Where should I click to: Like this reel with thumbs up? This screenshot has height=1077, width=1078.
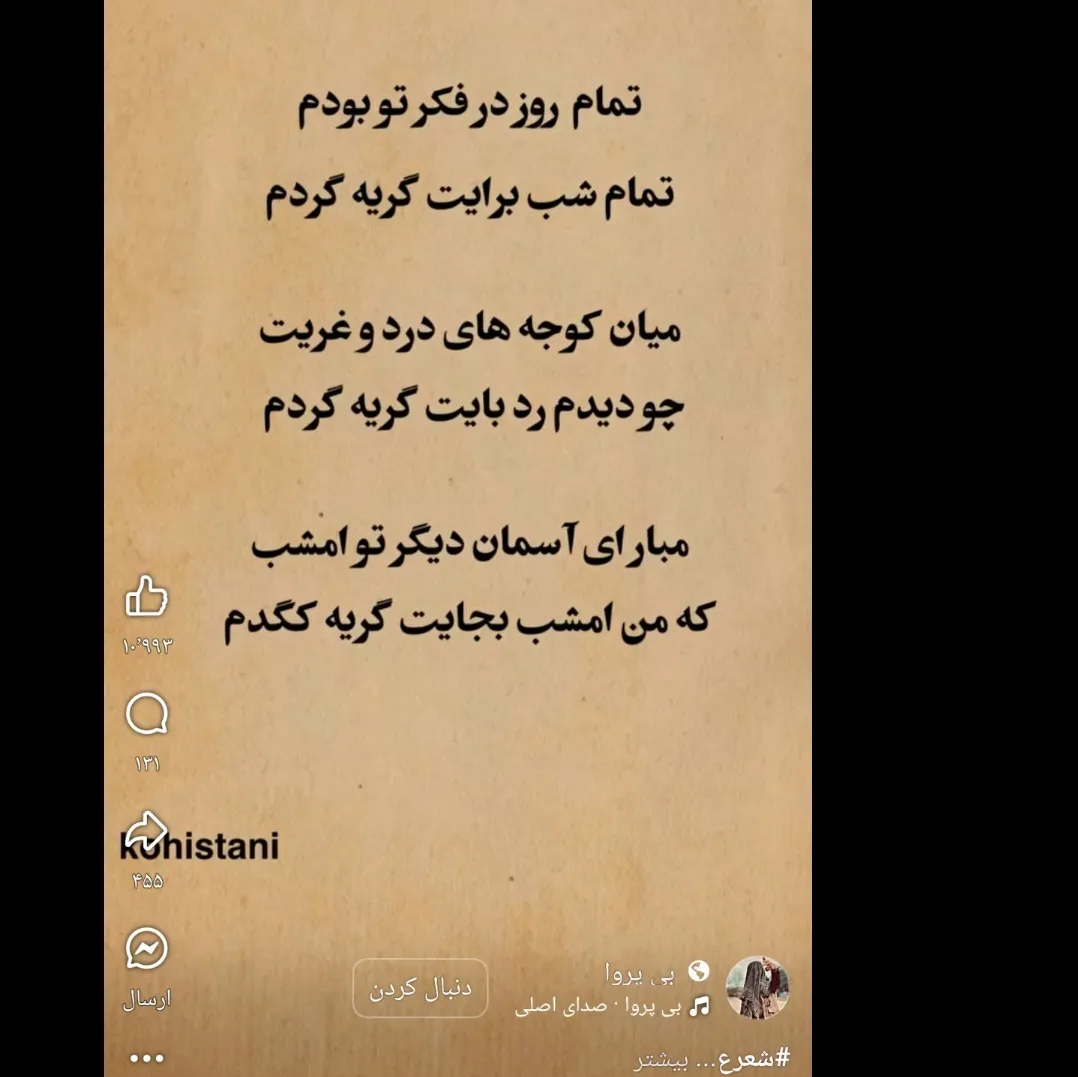point(147,597)
